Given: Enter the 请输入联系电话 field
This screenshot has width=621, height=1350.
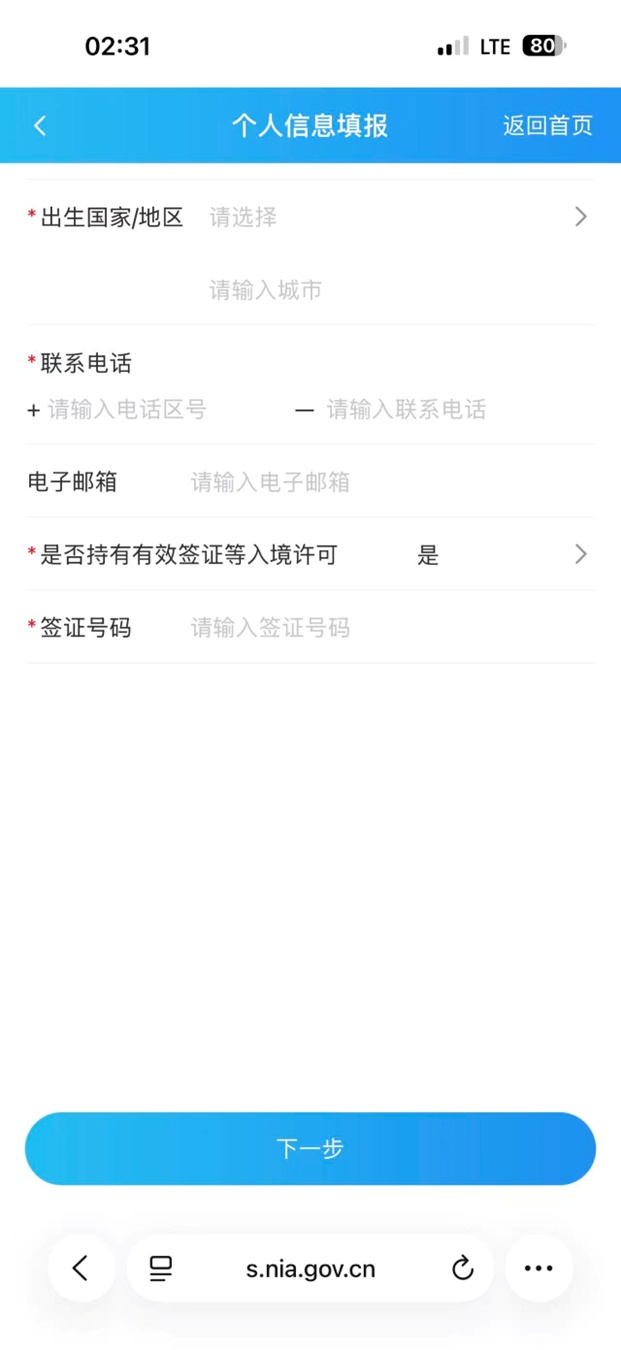Looking at the screenshot, I should [x=450, y=409].
